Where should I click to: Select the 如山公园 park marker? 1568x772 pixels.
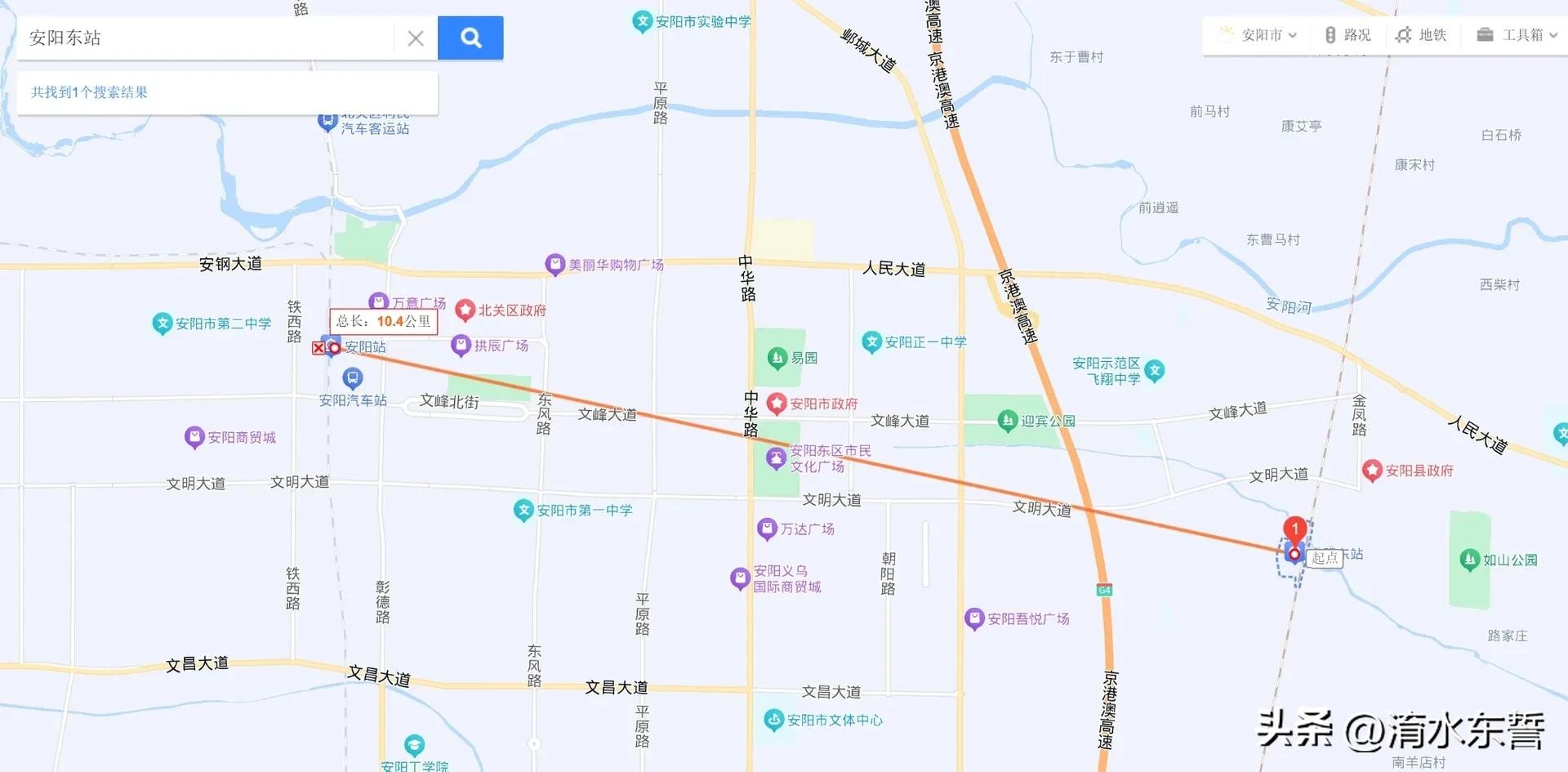click(1470, 560)
